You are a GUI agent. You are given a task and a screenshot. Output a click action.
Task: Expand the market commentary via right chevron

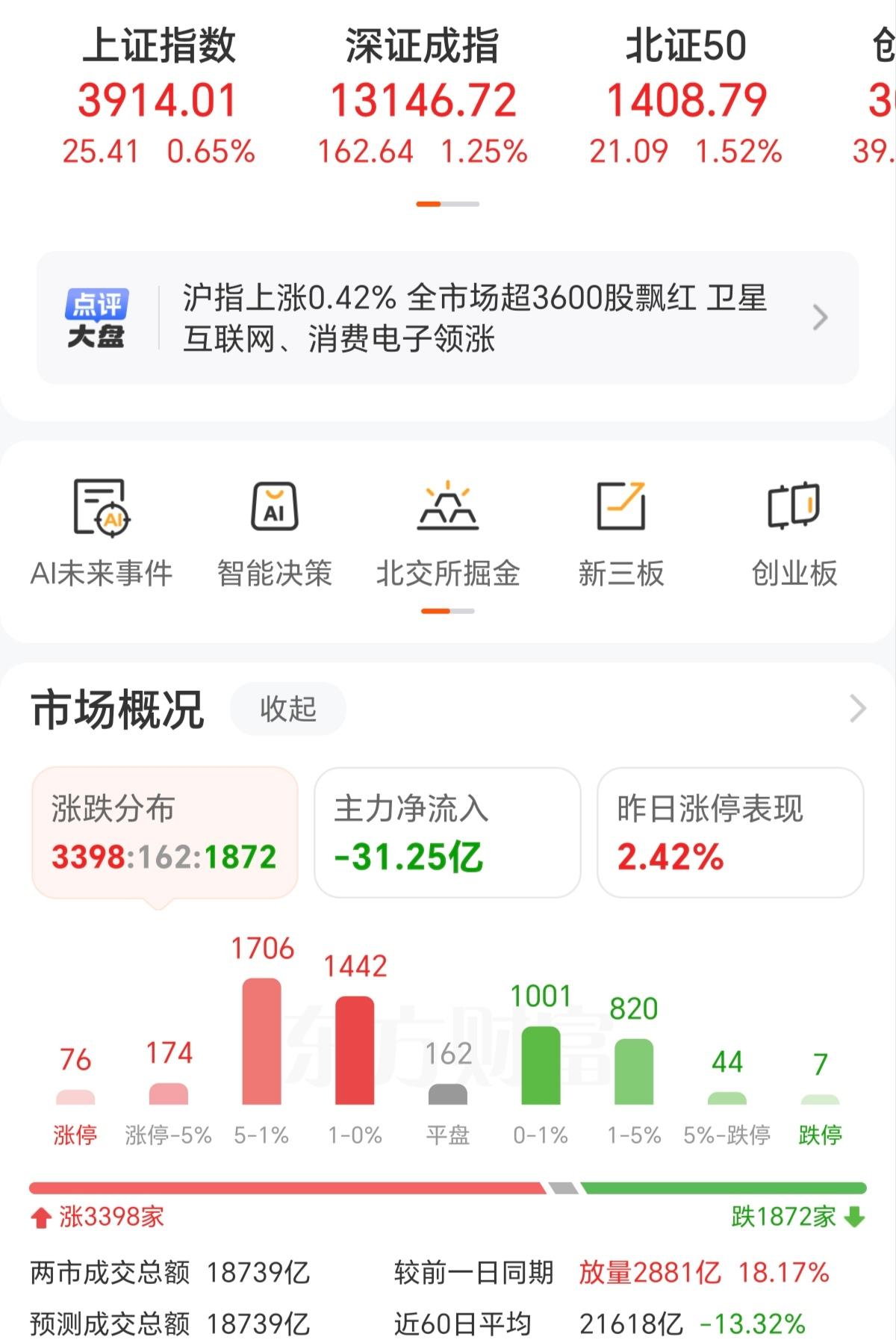click(821, 317)
